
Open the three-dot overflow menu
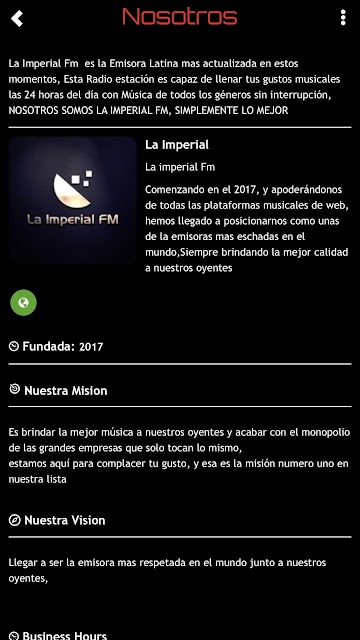click(x=343, y=18)
